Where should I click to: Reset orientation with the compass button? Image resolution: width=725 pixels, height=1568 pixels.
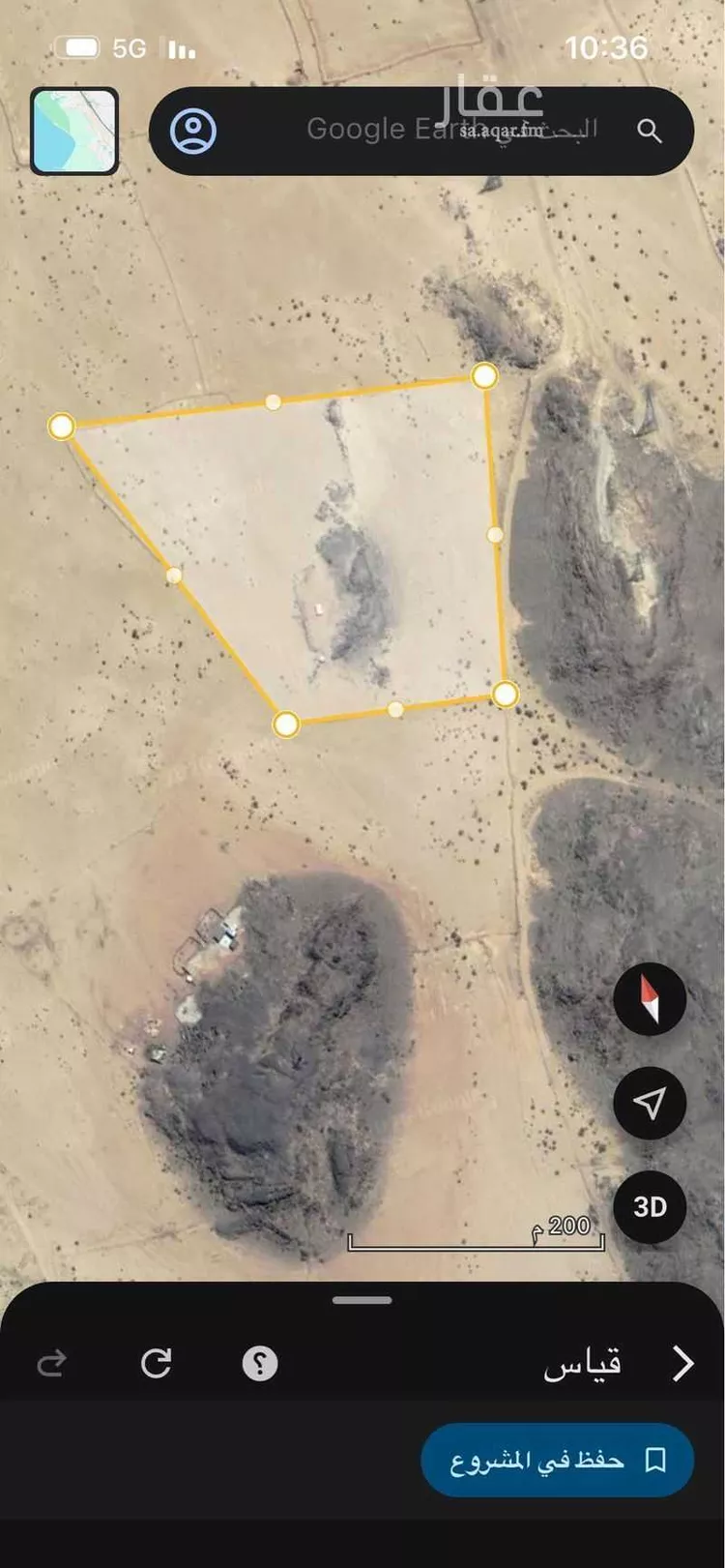pos(650,999)
